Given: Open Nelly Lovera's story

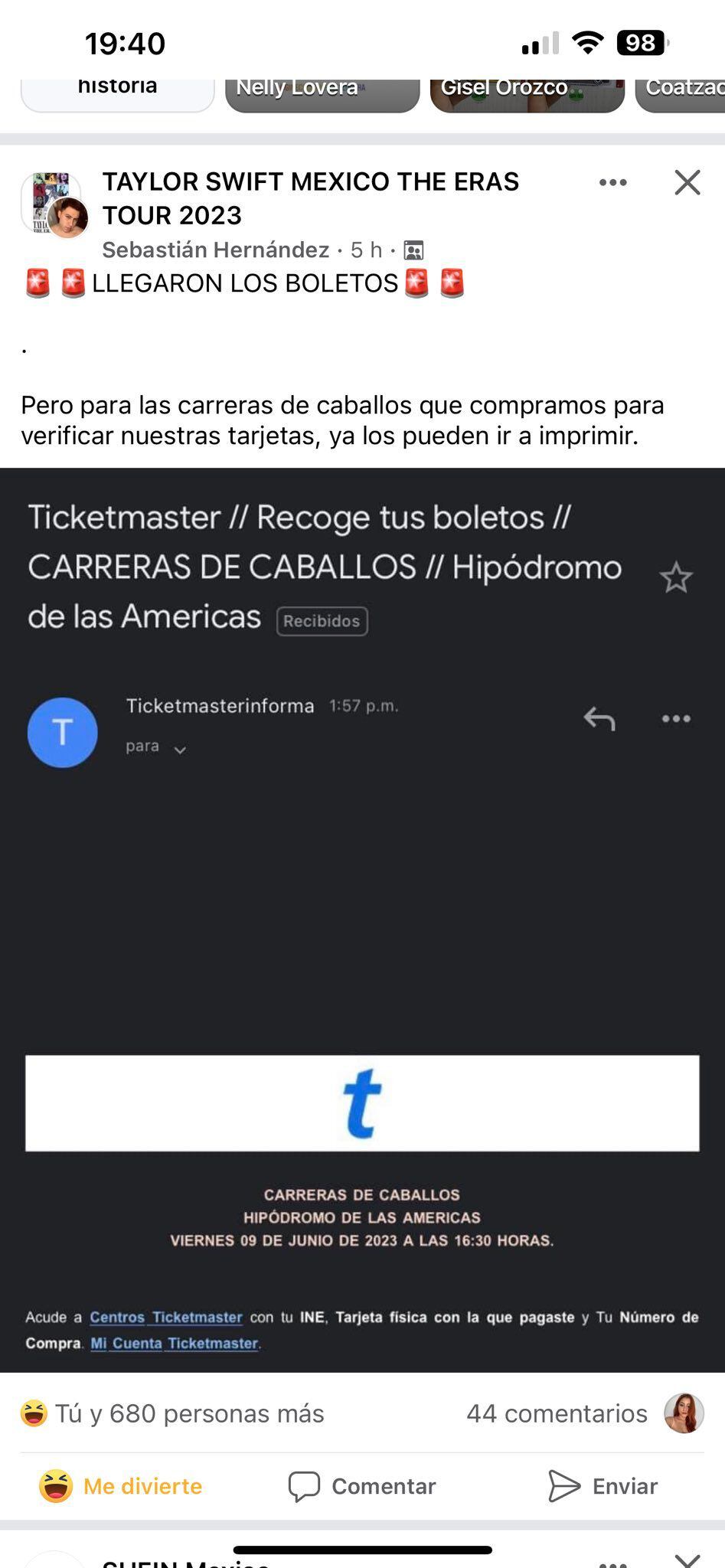Looking at the screenshot, I should (x=322, y=93).
